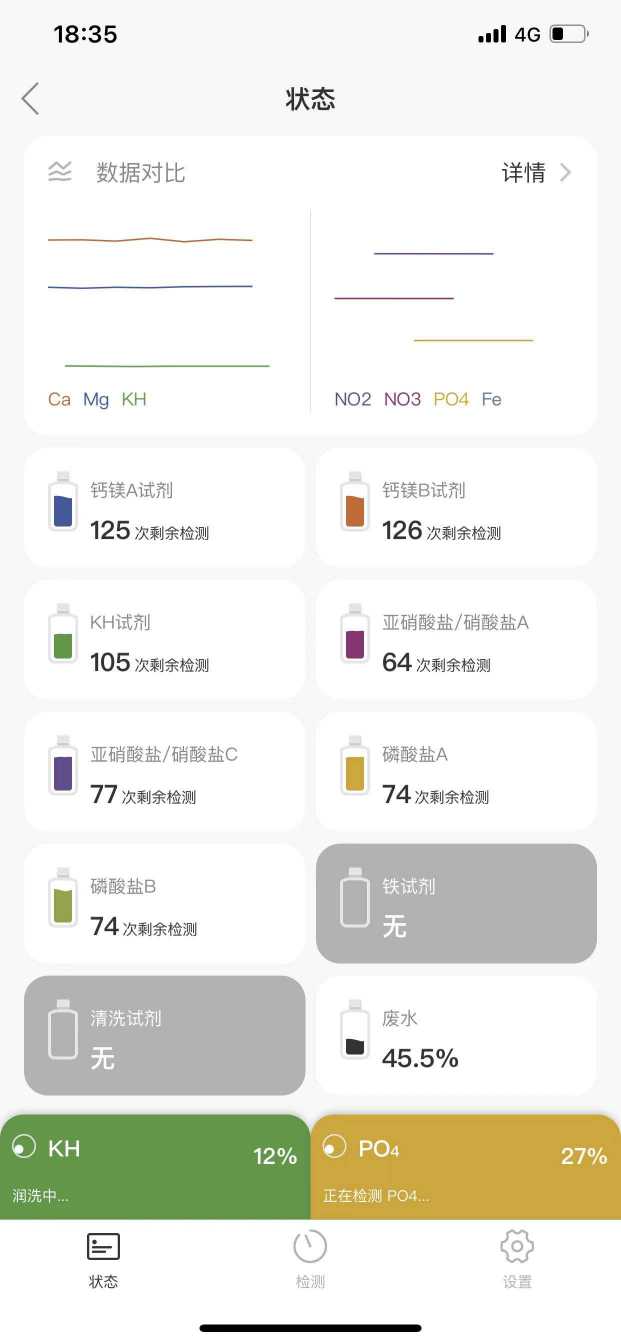This screenshot has width=621, height=1344.
Task: Tap the 清洗试剂 card
Action: [x=165, y=1035]
